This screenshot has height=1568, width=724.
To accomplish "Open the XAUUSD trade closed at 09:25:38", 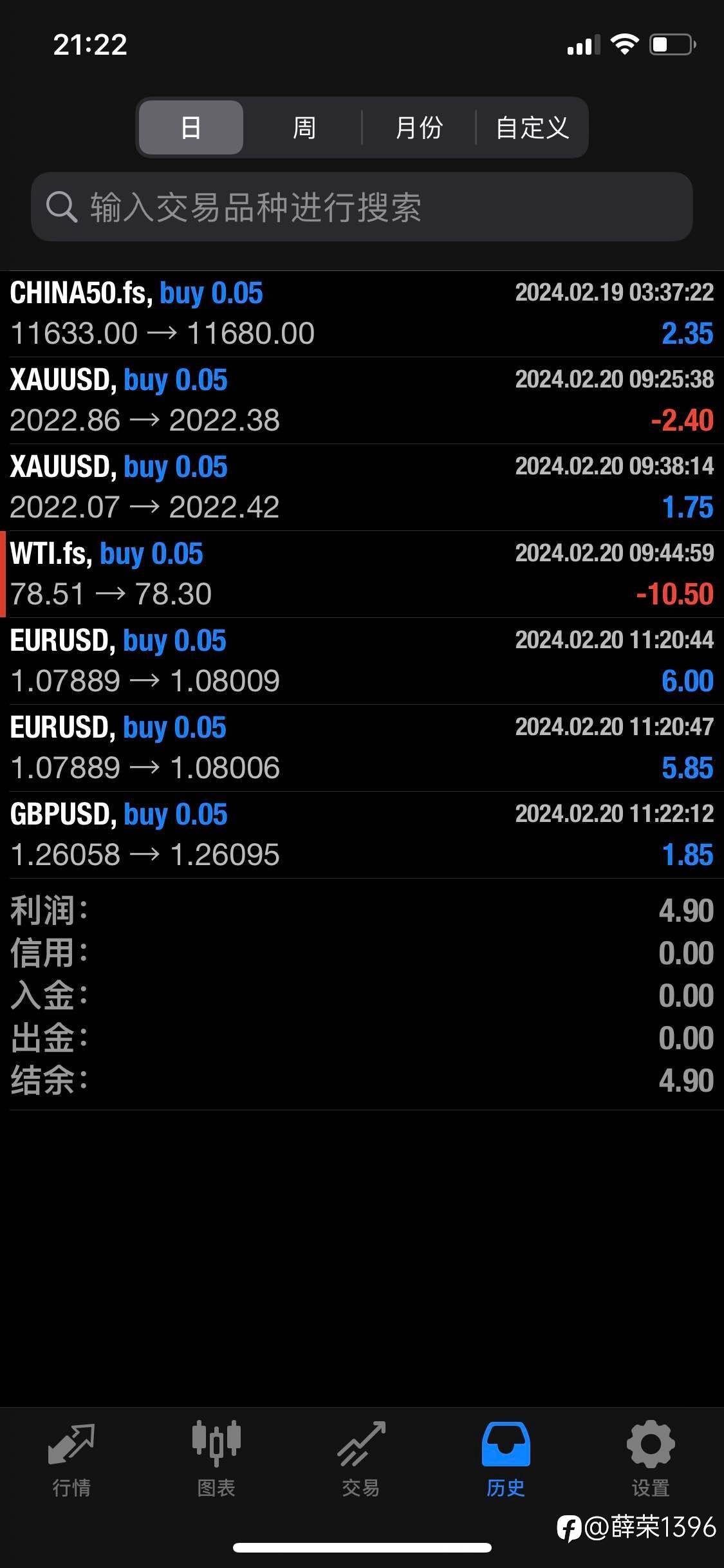I will [x=362, y=400].
